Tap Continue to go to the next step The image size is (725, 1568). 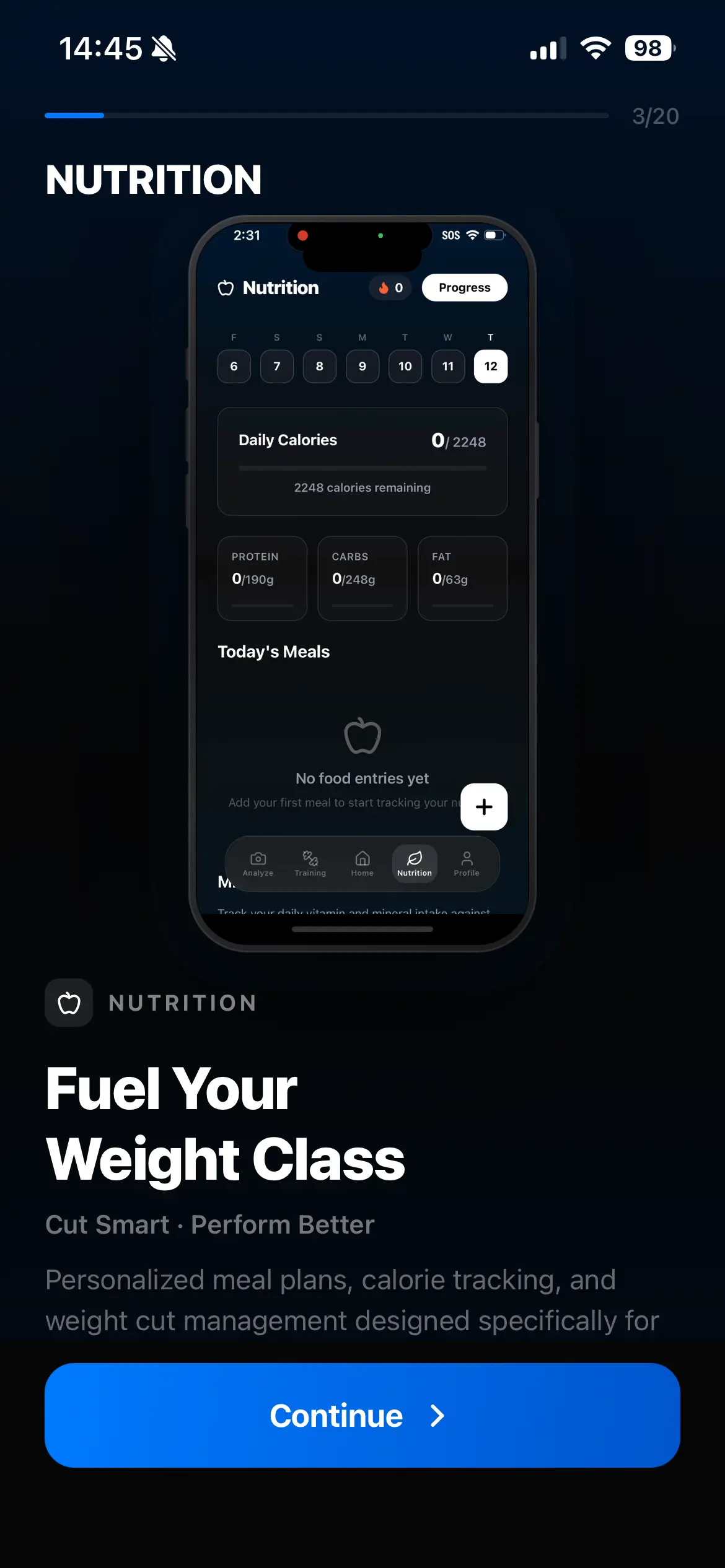pos(362,1415)
